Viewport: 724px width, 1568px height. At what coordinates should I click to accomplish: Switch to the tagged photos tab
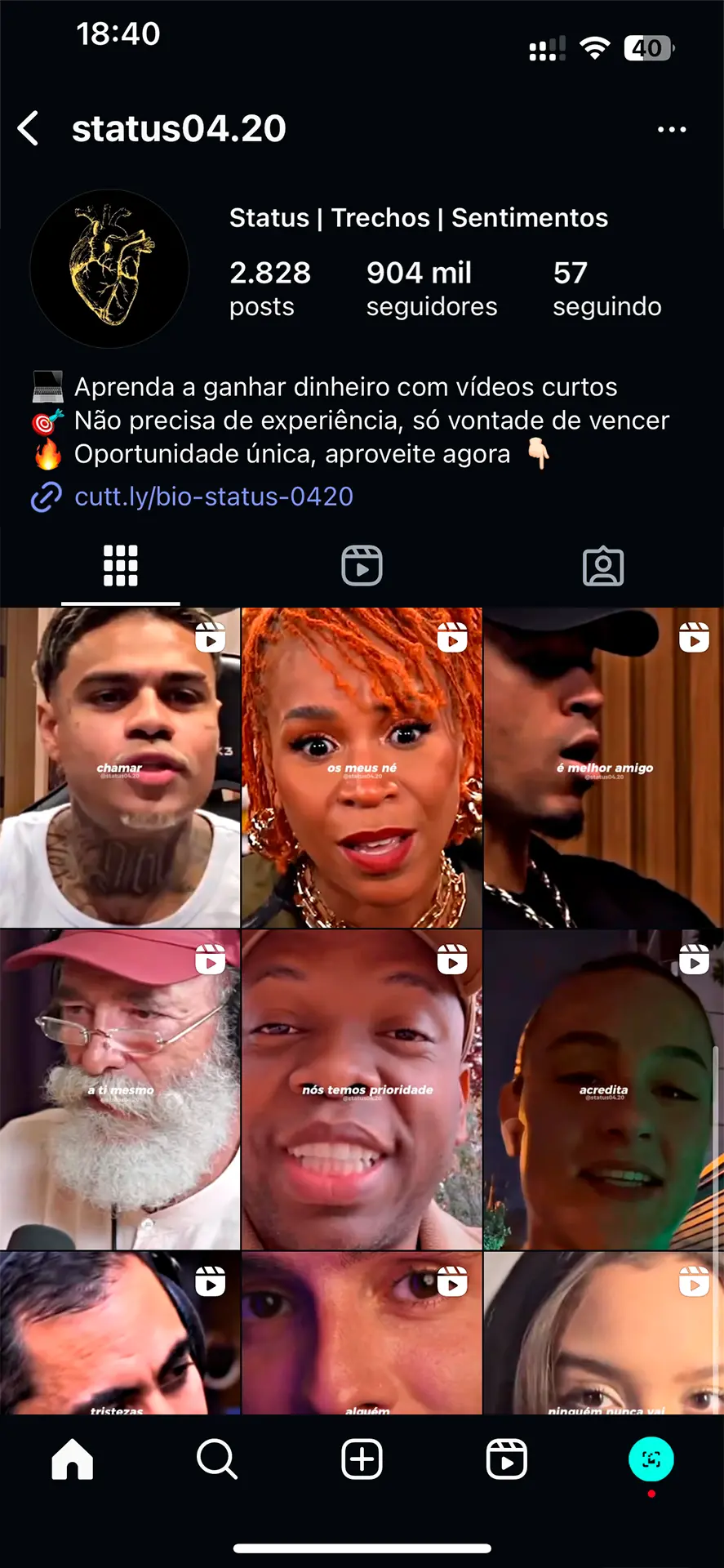[603, 566]
